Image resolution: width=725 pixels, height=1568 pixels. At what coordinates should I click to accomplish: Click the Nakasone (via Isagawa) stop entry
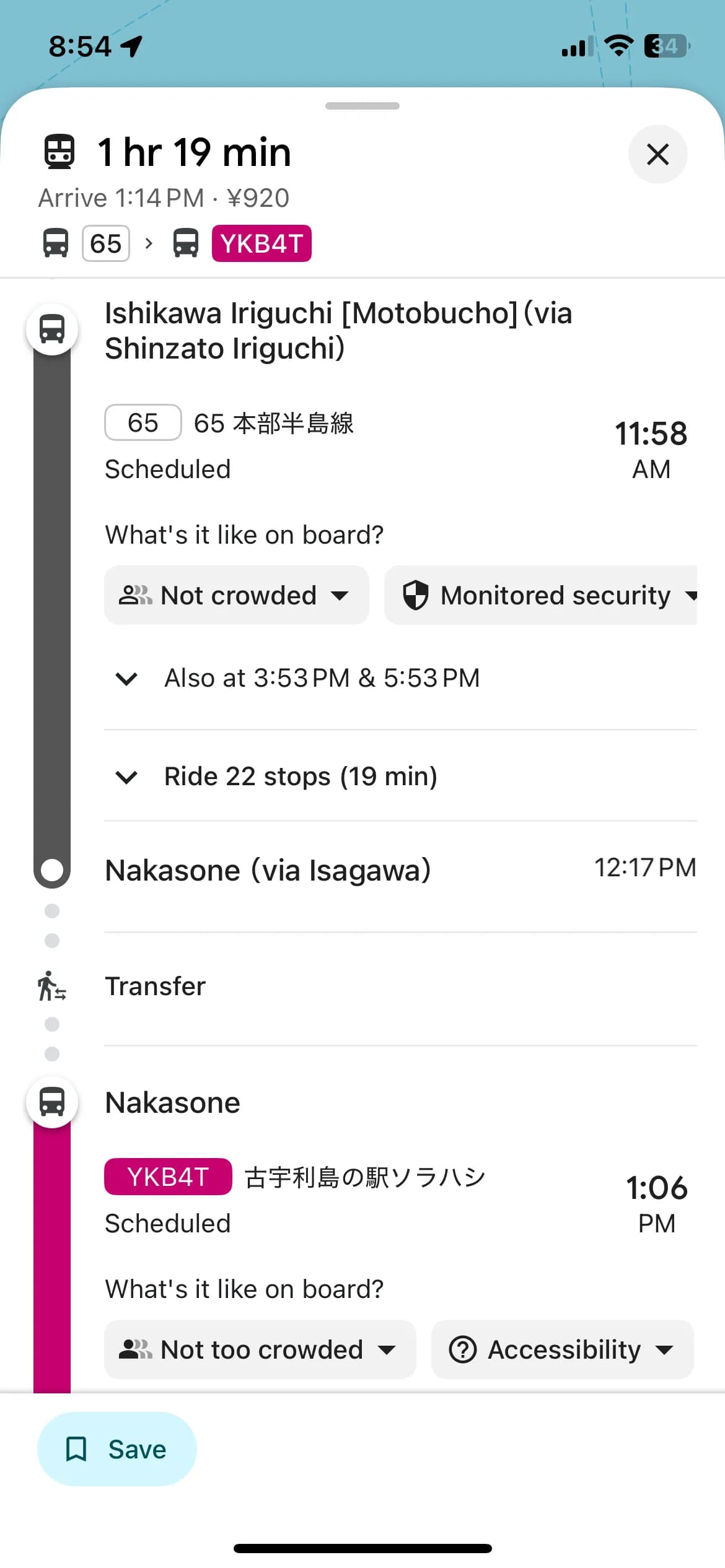pos(268,869)
